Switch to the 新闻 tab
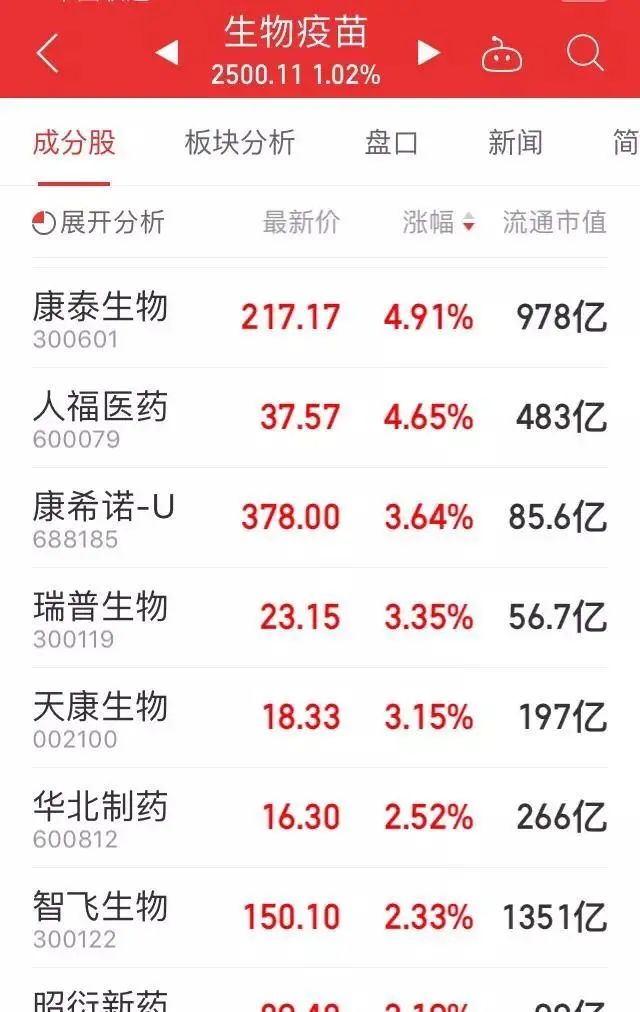The height and width of the screenshot is (1012, 640). click(515, 143)
